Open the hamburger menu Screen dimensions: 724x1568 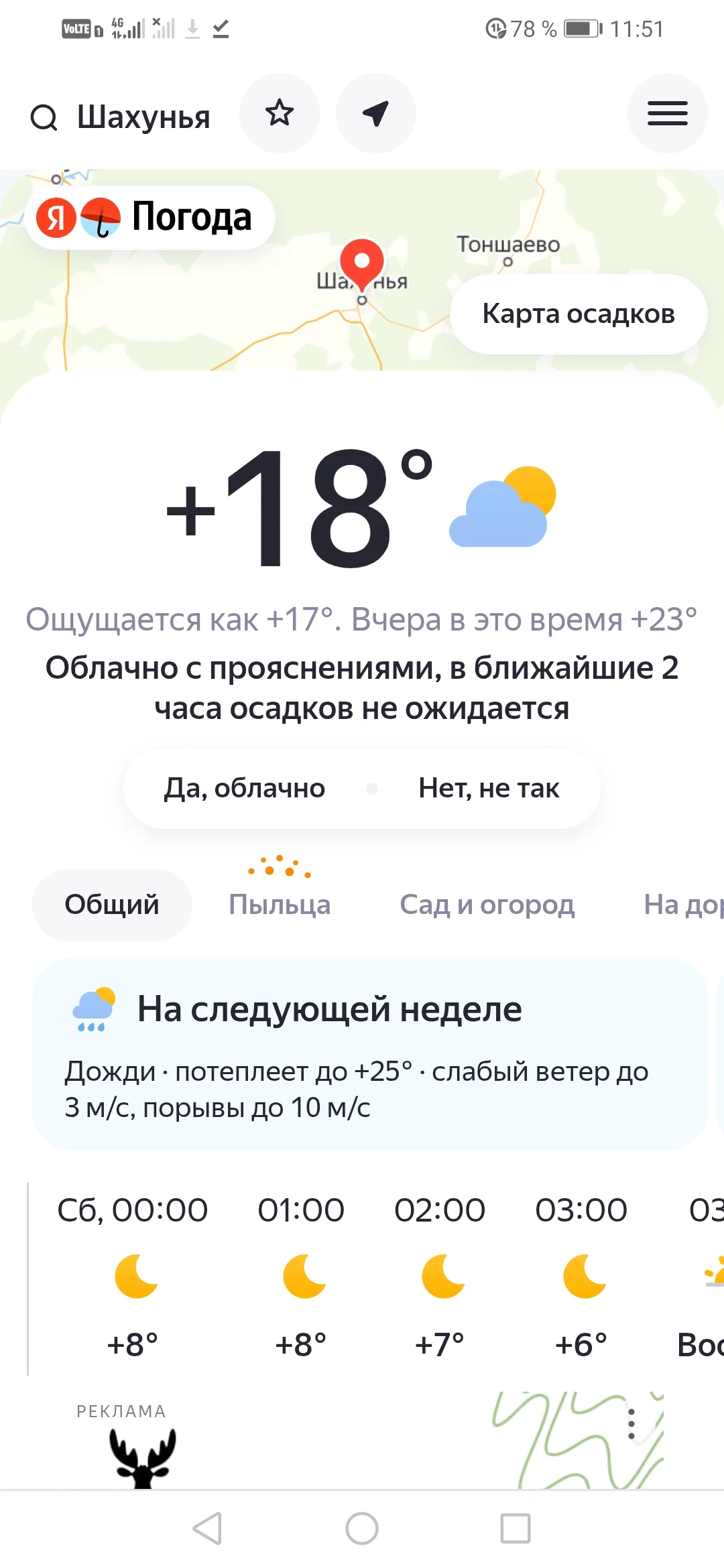[667, 113]
